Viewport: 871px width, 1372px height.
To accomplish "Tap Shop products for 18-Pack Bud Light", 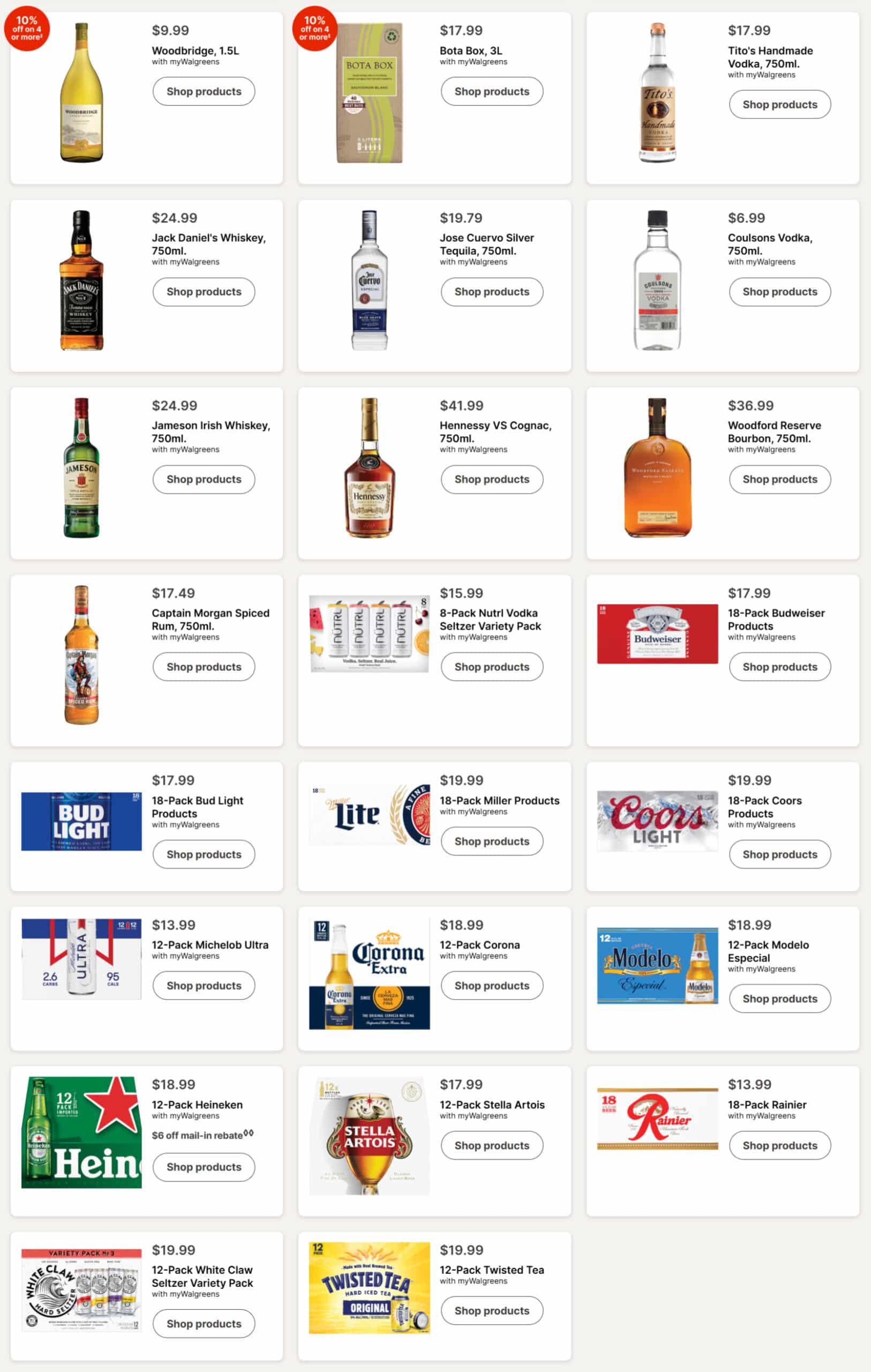I will [x=204, y=854].
